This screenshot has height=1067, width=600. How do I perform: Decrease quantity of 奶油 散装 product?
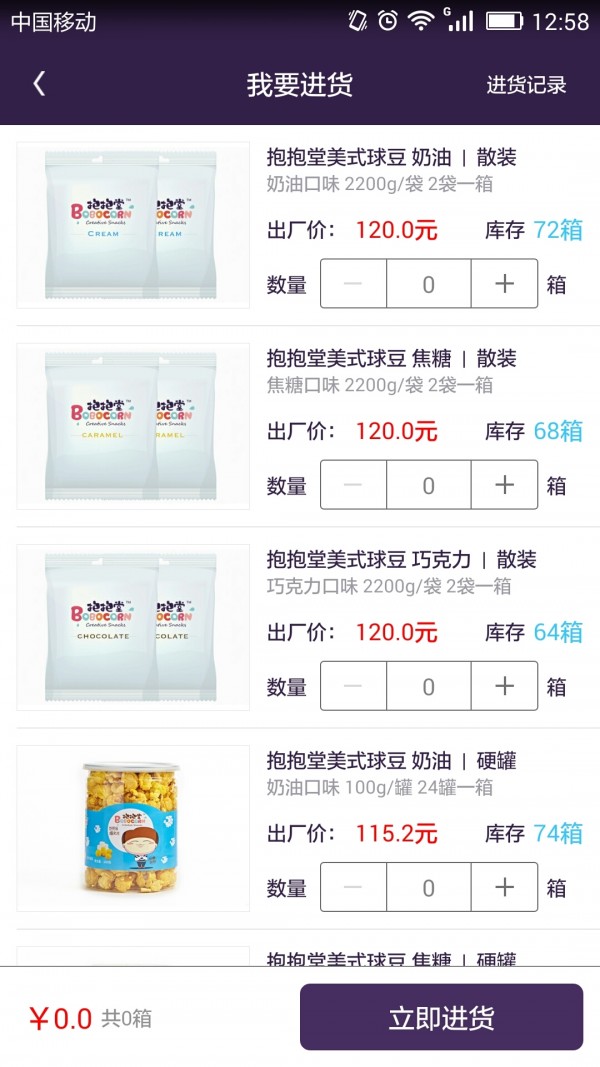[x=353, y=284]
